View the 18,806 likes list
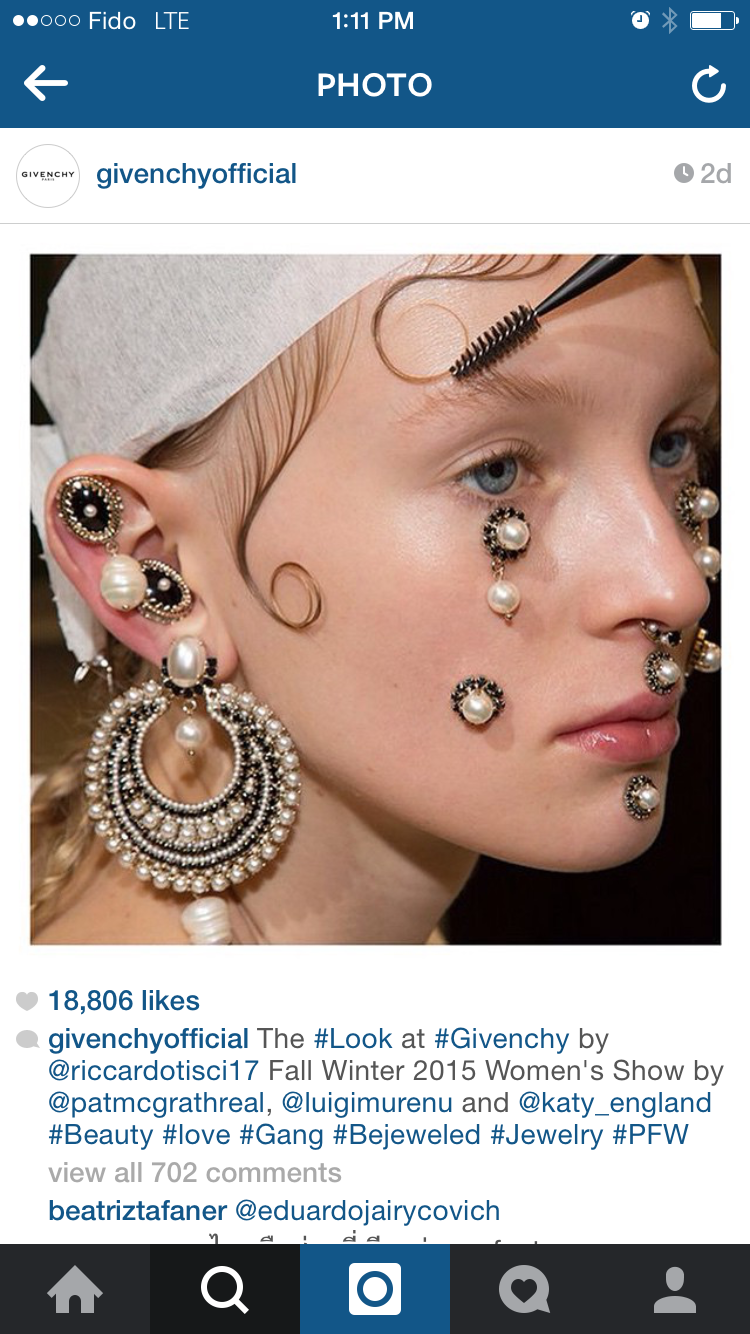This screenshot has width=750, height=1334. coord(123,1000)
